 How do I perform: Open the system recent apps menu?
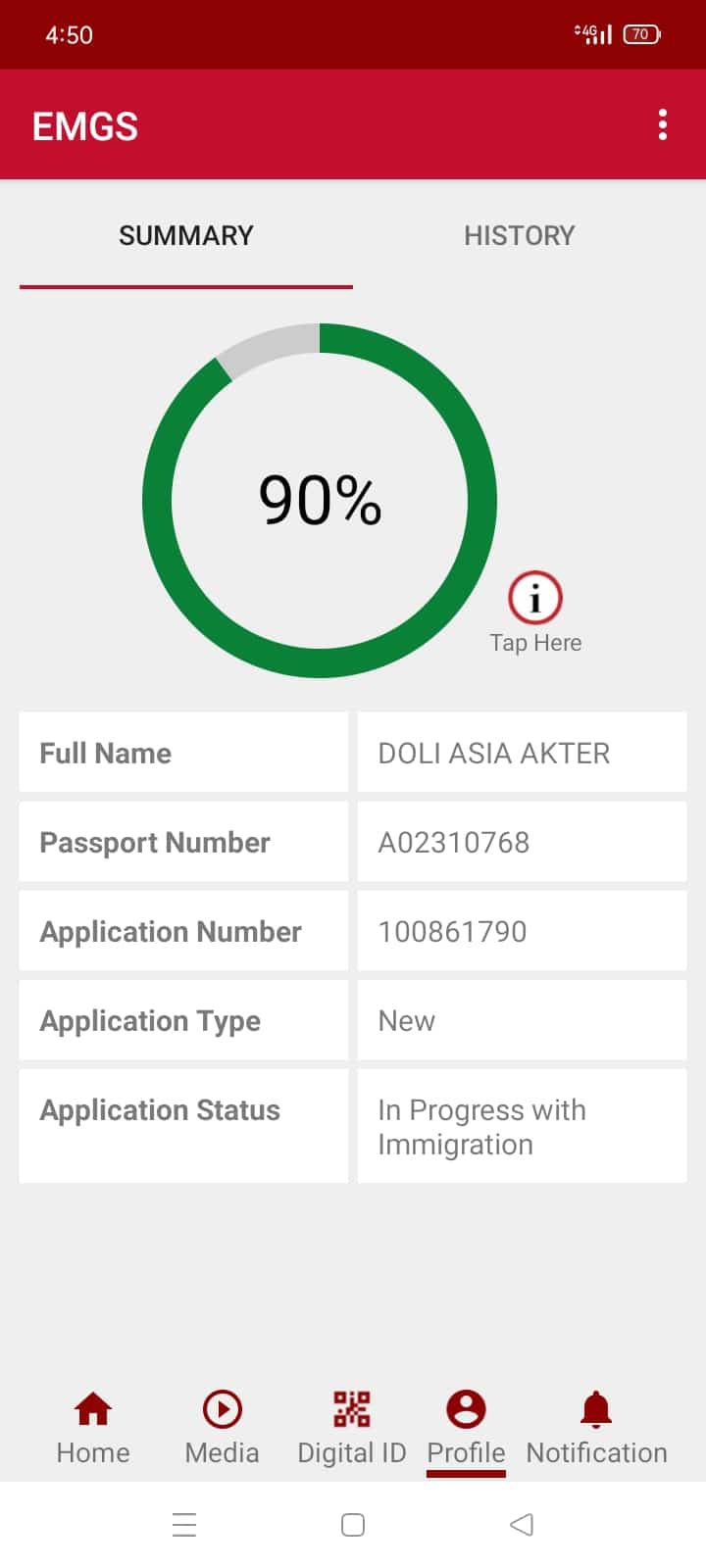184,1525
